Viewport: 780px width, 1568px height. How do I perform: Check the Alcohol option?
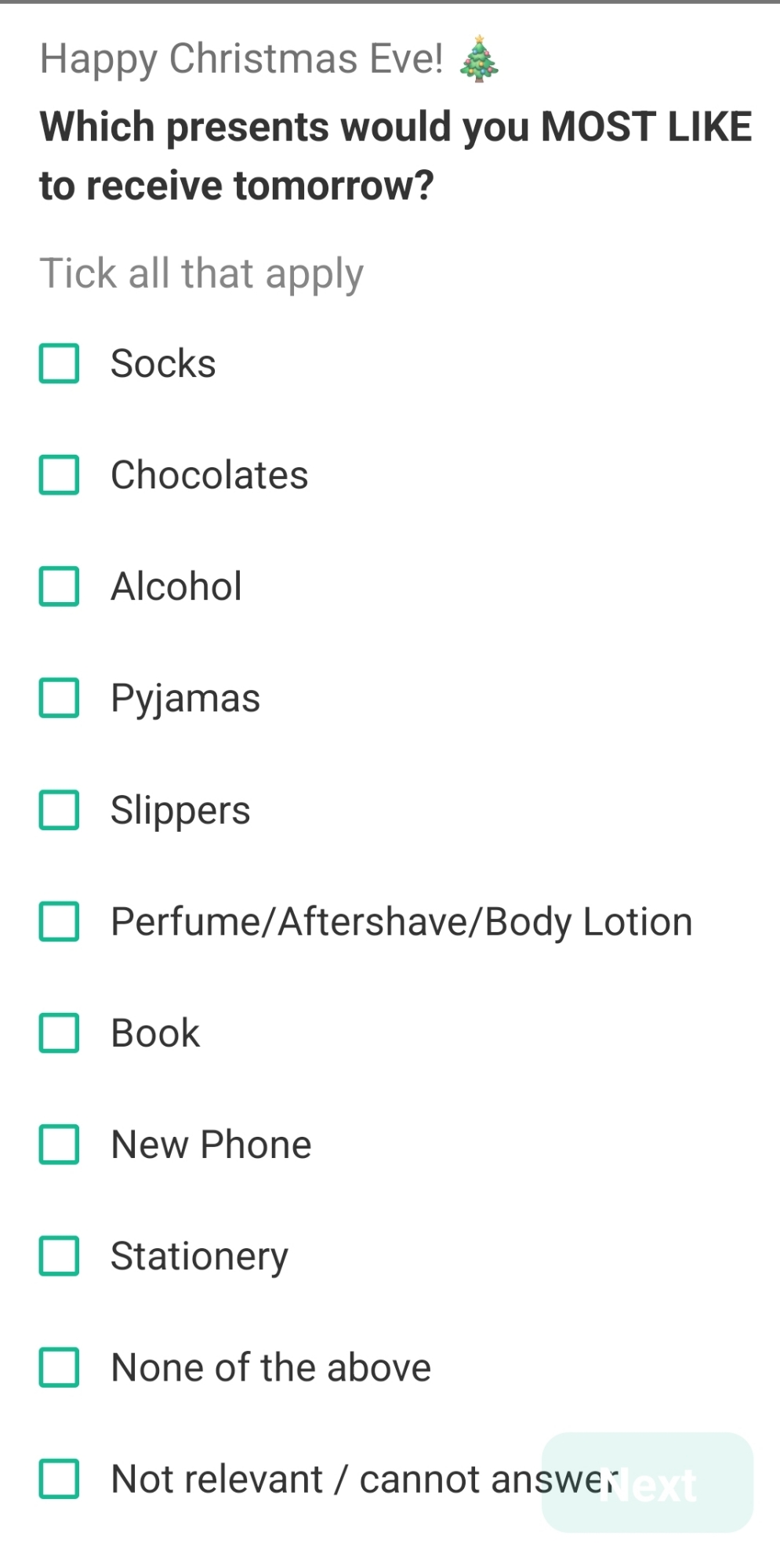60,586
